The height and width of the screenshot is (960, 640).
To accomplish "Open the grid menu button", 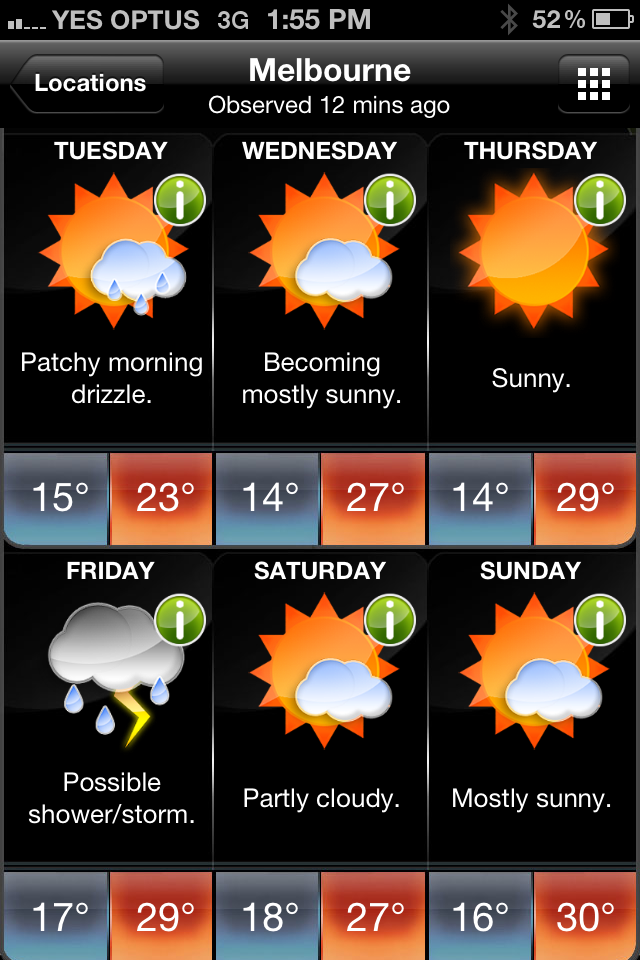I will coord(593,85).
